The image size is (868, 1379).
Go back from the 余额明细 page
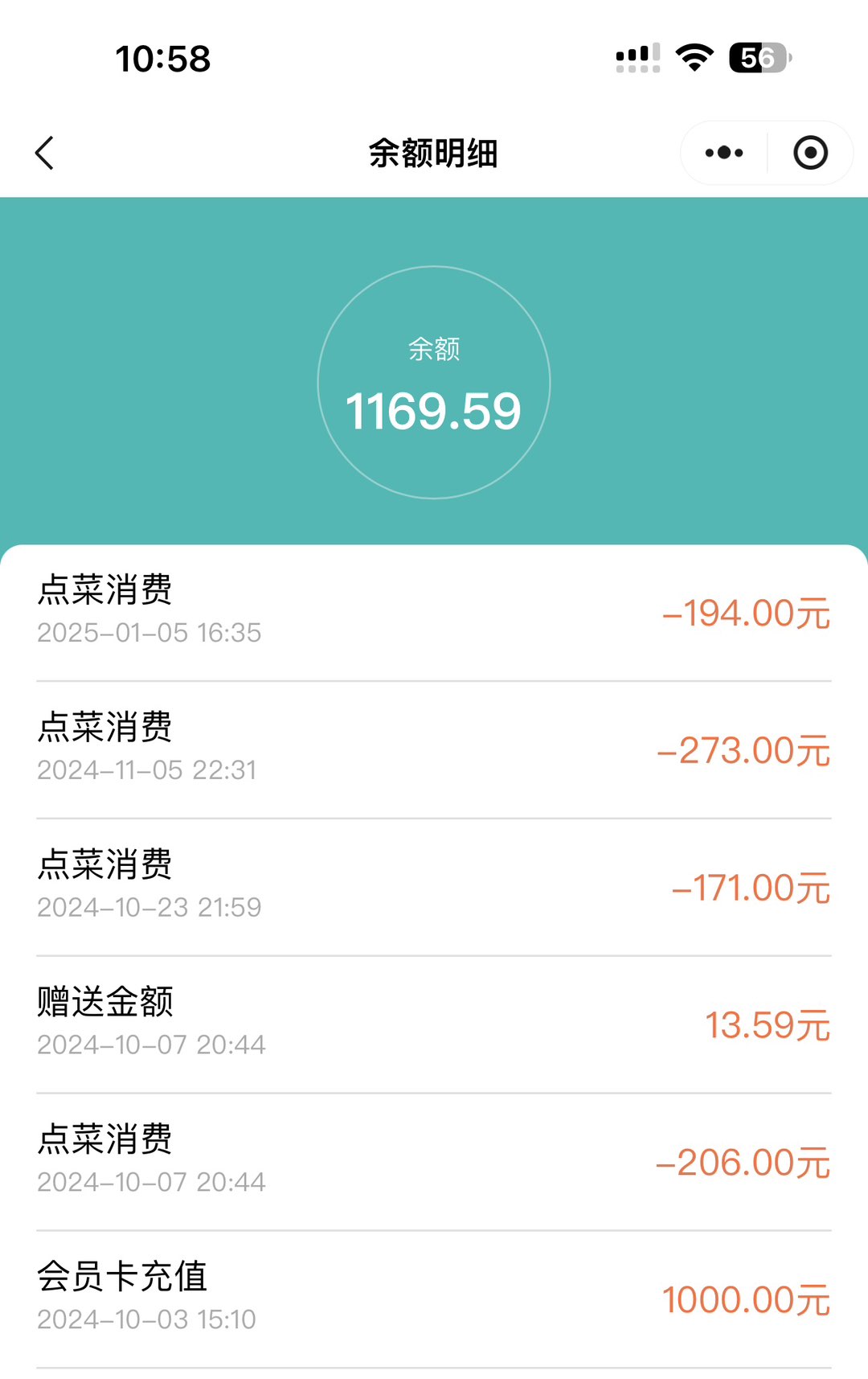point(45,153)
